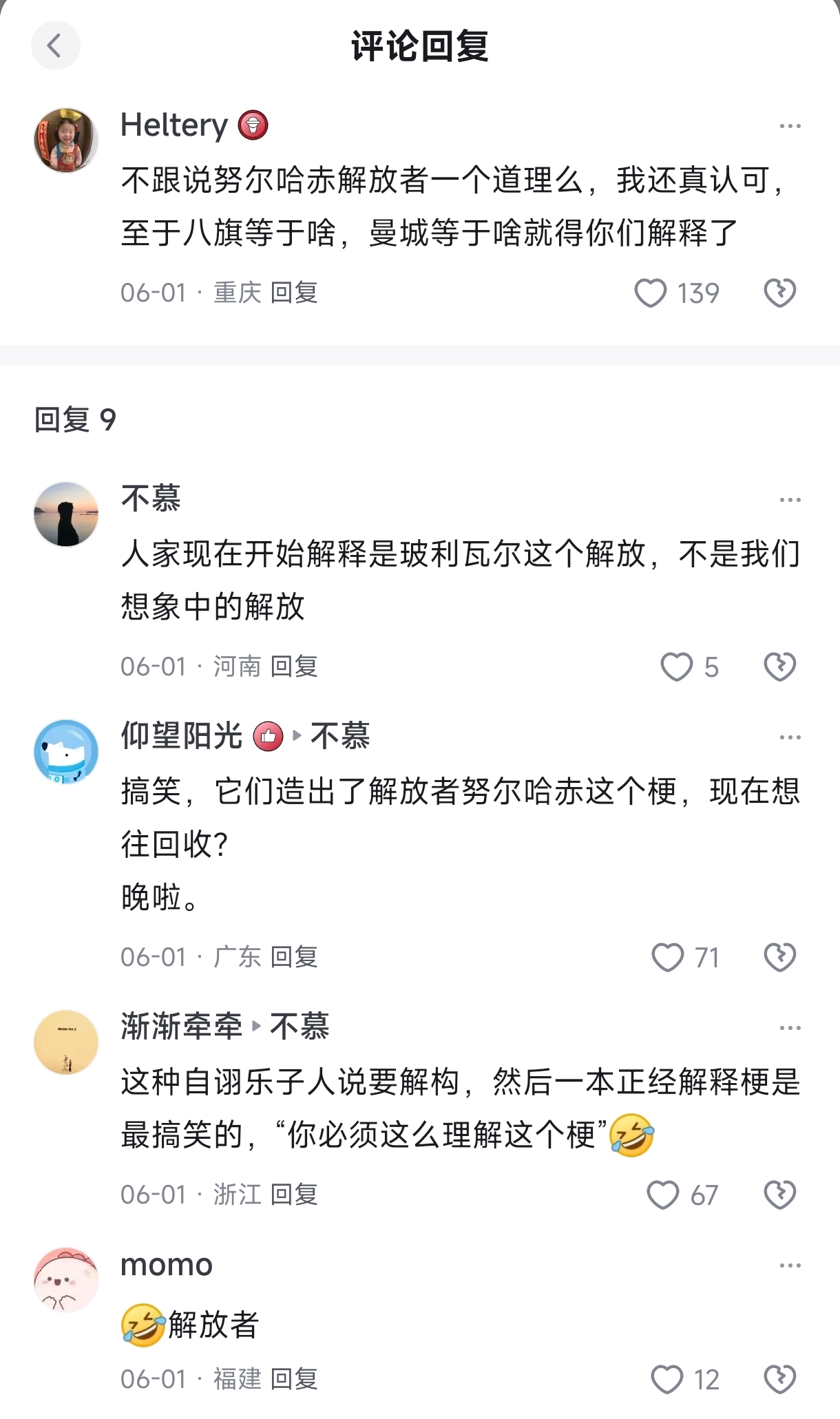
Task: Like 仰望阳光's reply with 71 likes
Action: click(667, 958)
